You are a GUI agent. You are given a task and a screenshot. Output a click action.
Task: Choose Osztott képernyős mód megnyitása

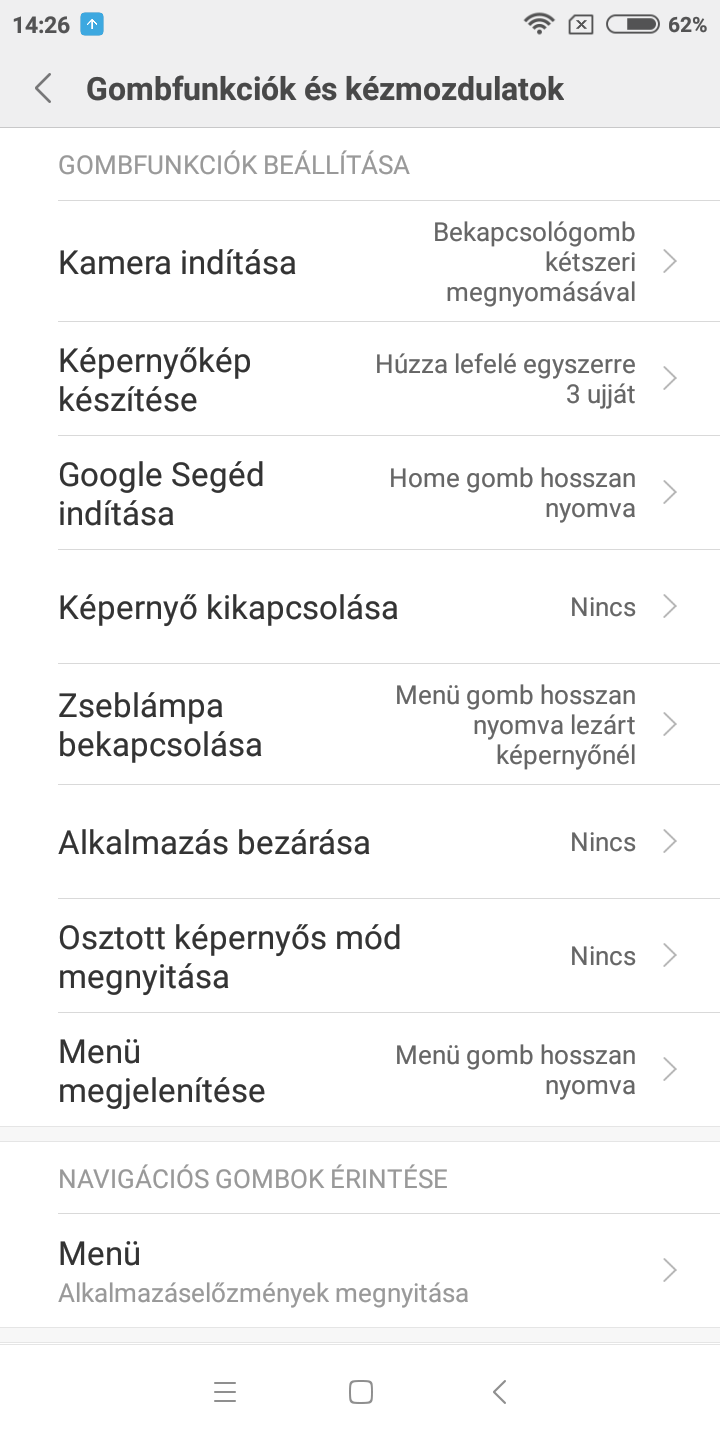click(x=360, y=956)
